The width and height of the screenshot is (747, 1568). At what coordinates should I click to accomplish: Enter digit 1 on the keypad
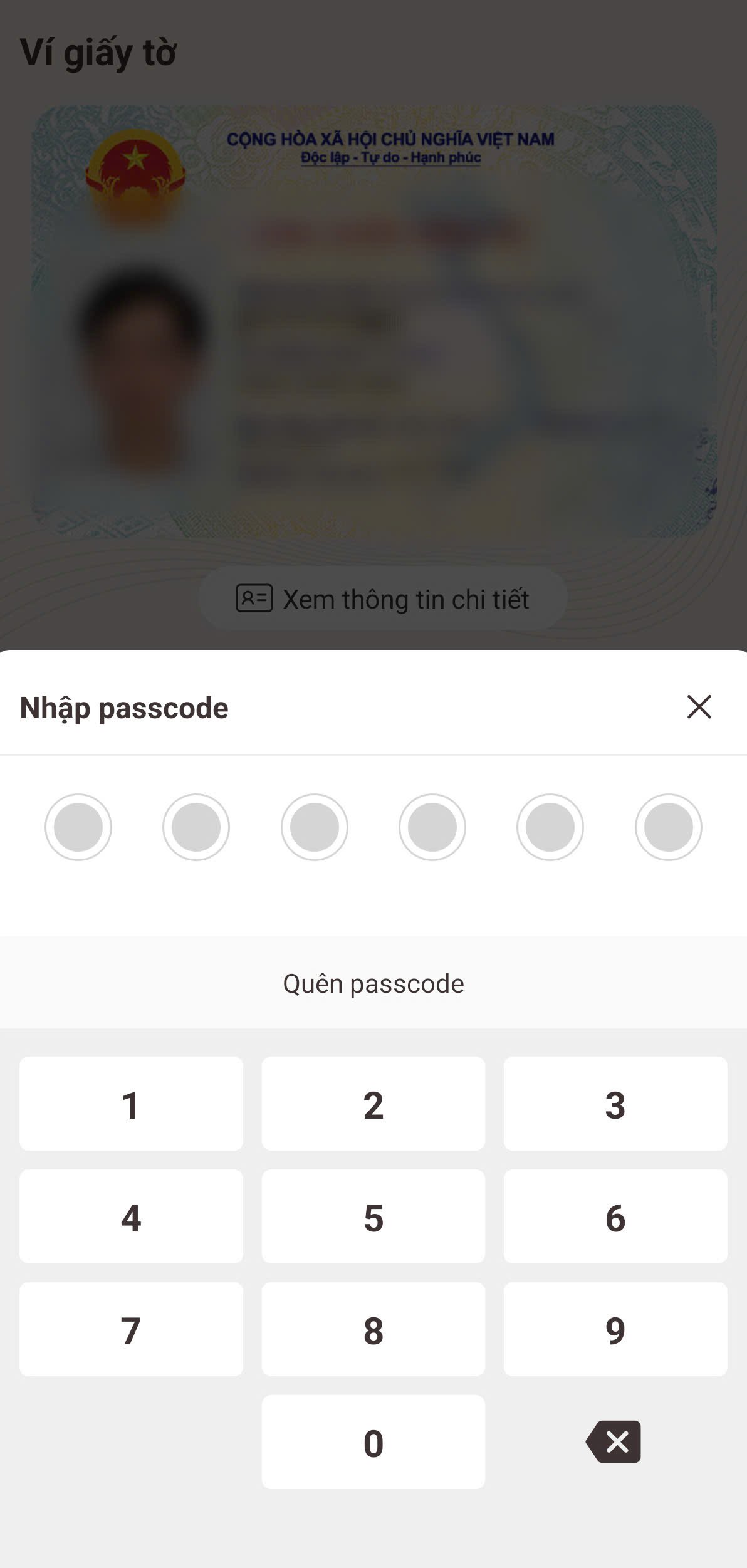pos(131,1104)
